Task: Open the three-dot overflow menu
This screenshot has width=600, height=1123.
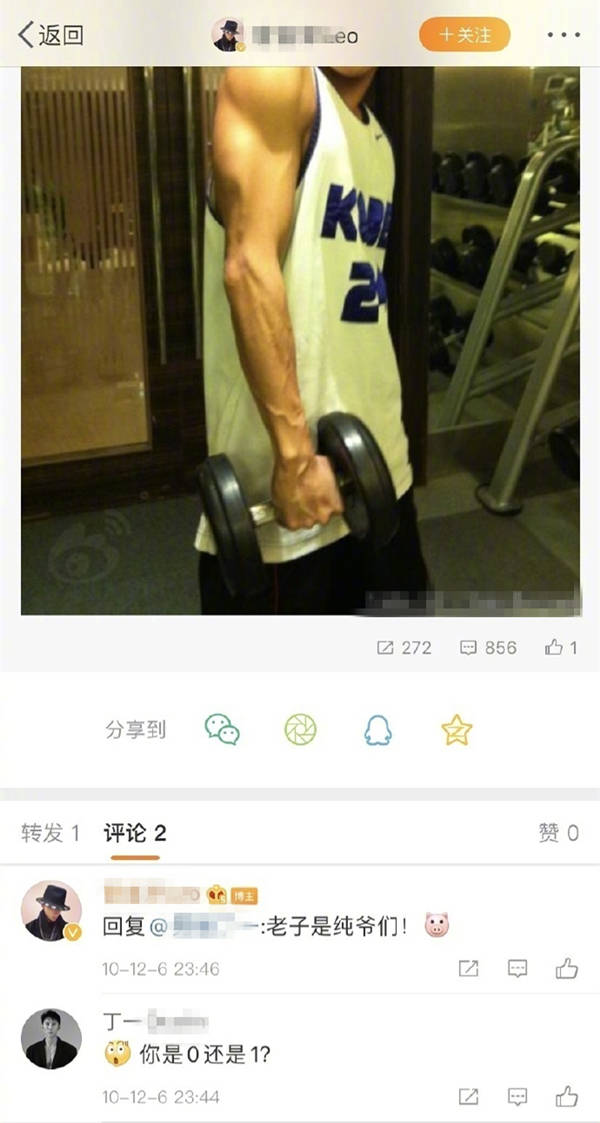Action: coord(563,34)
